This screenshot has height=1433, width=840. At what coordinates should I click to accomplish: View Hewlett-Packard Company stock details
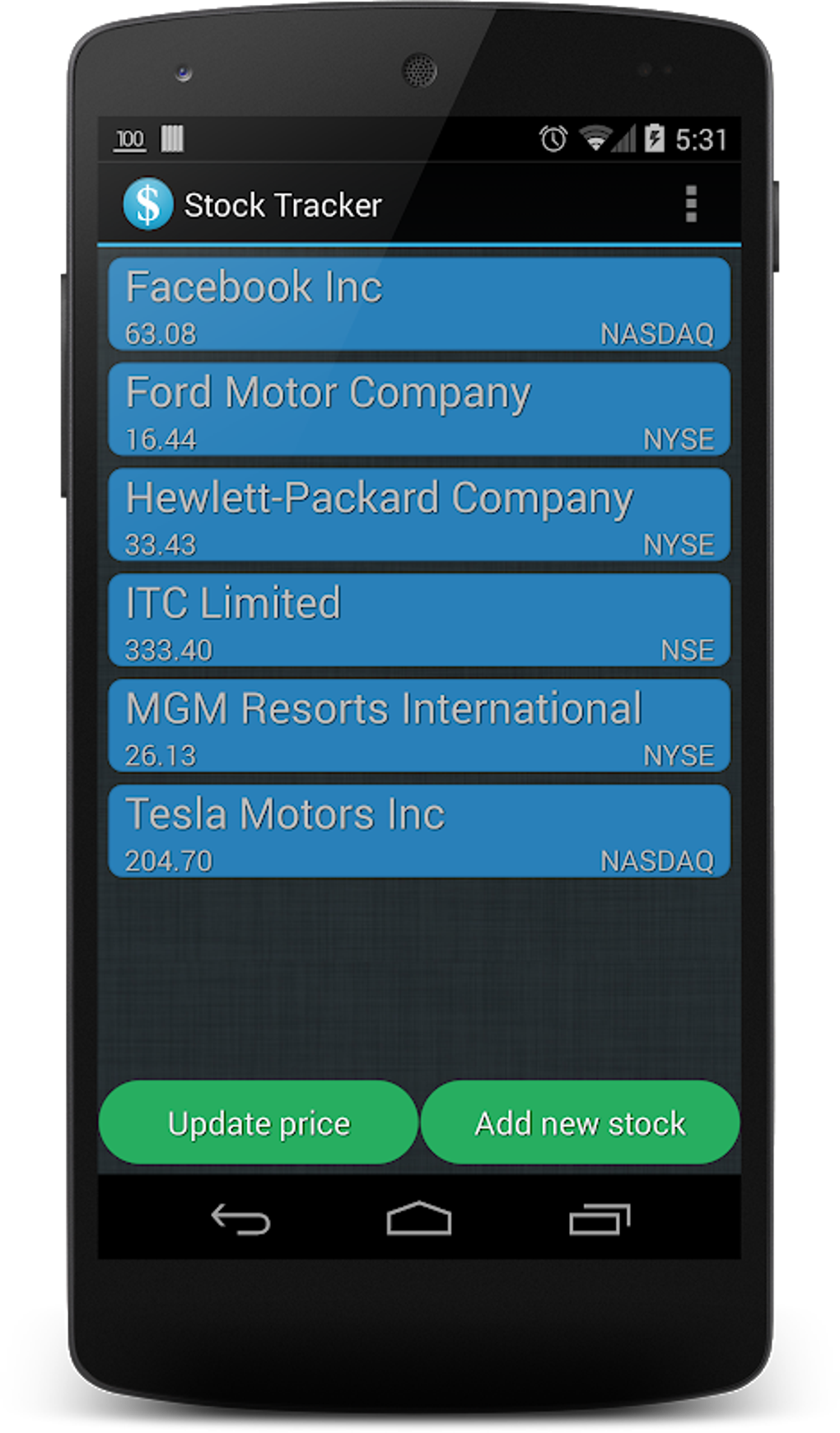[419, 515]
